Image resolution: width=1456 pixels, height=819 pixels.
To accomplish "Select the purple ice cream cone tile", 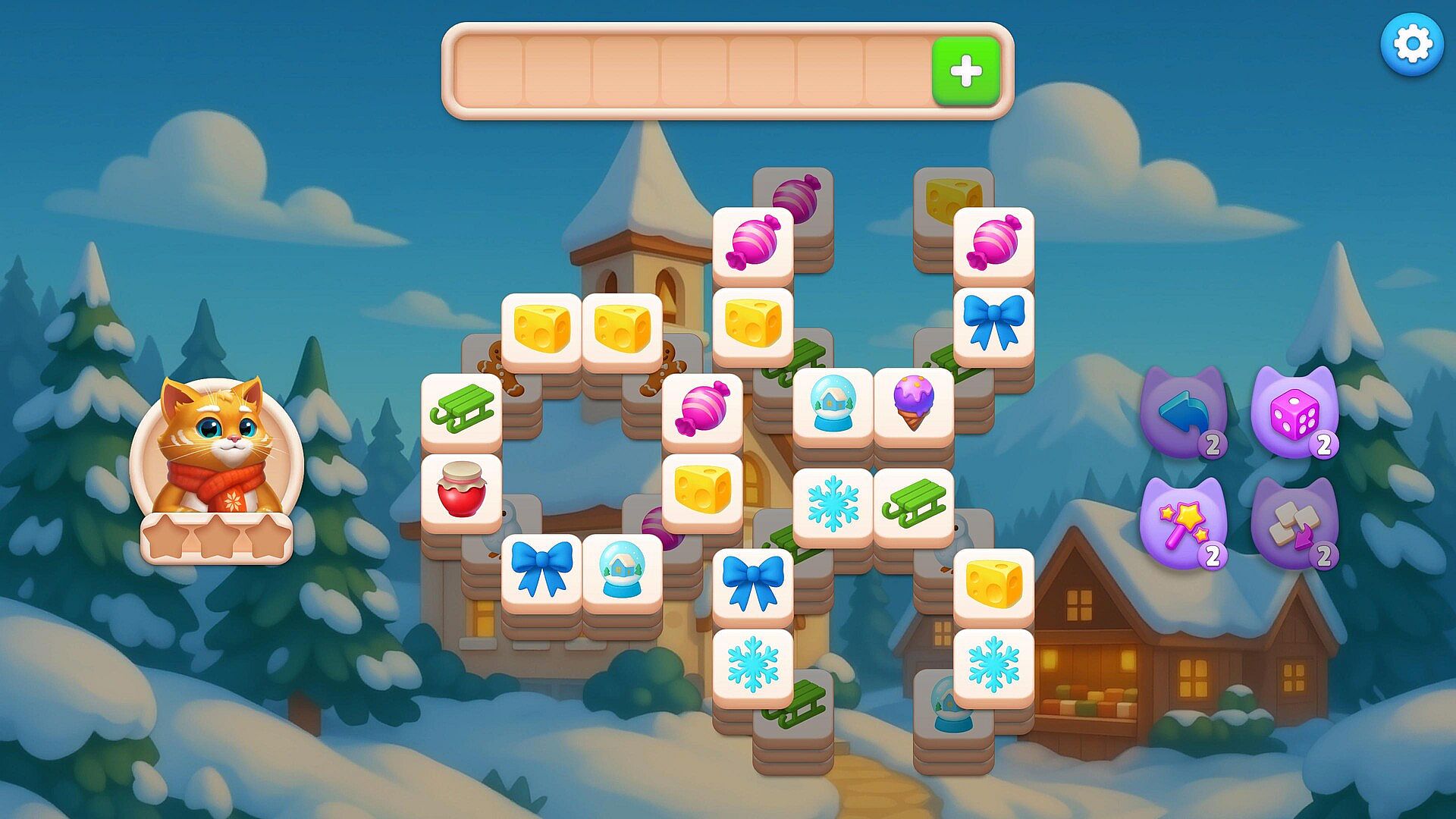I will point(913,405).
